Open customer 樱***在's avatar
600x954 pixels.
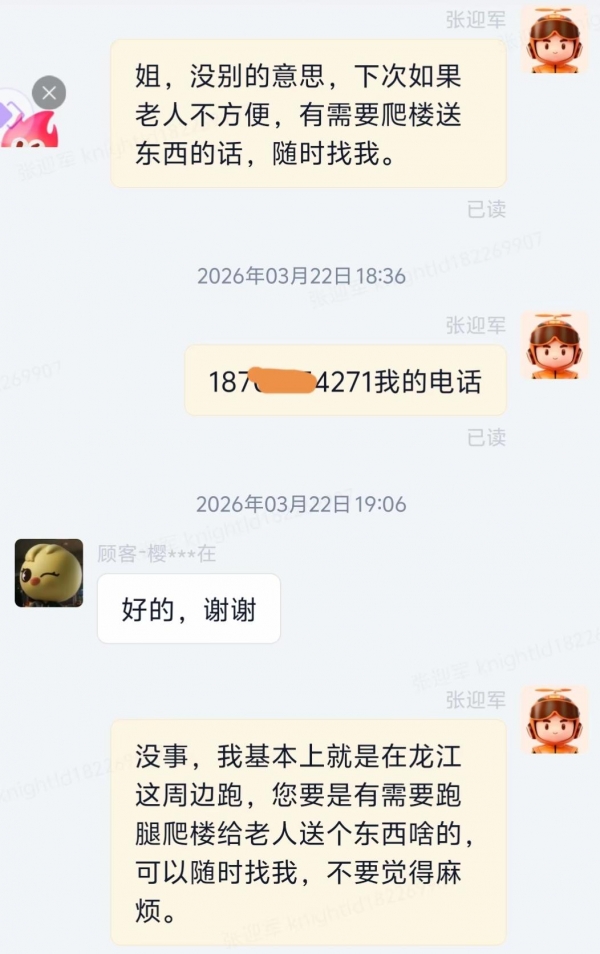click(x=49, y=573)
